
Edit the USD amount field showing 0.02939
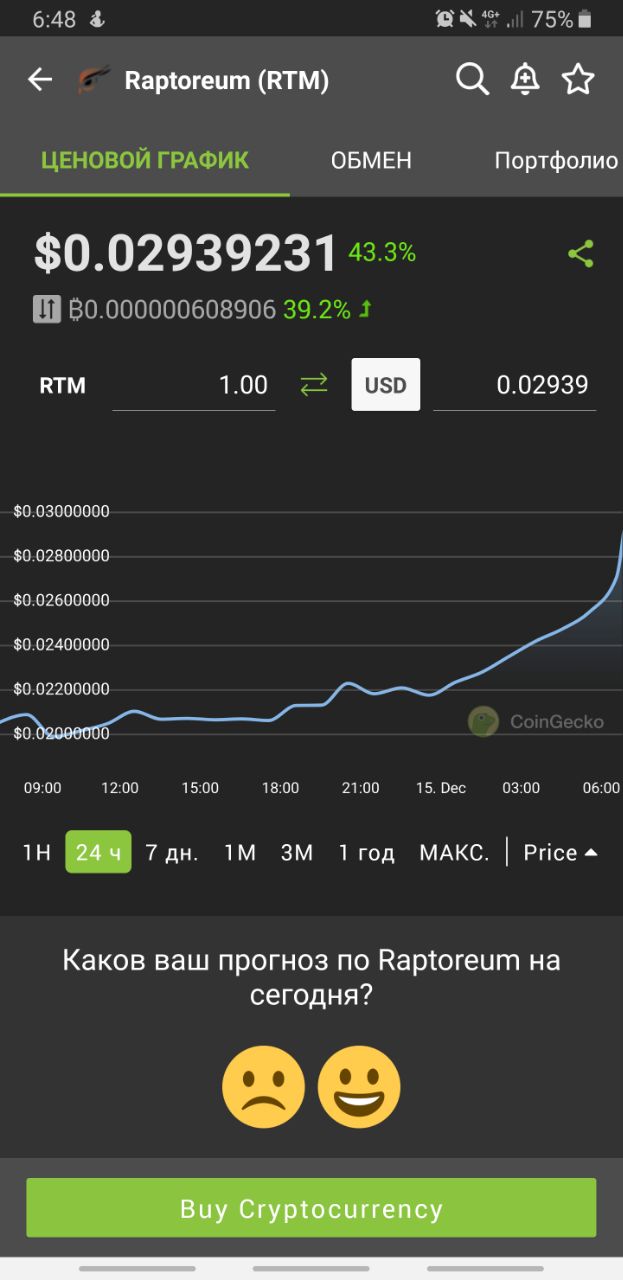click(515, 385)
